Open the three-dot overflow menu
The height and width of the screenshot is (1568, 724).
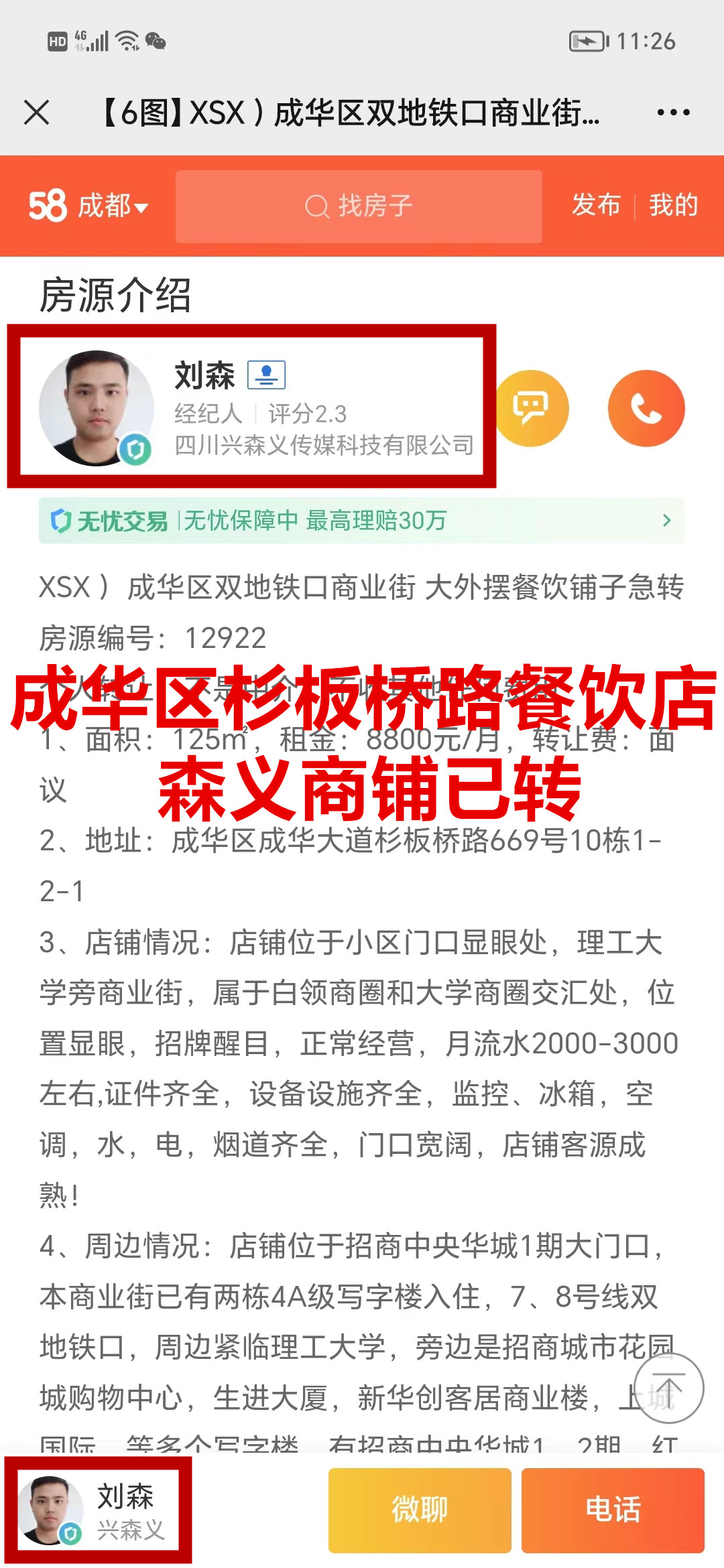click(673, 112)
